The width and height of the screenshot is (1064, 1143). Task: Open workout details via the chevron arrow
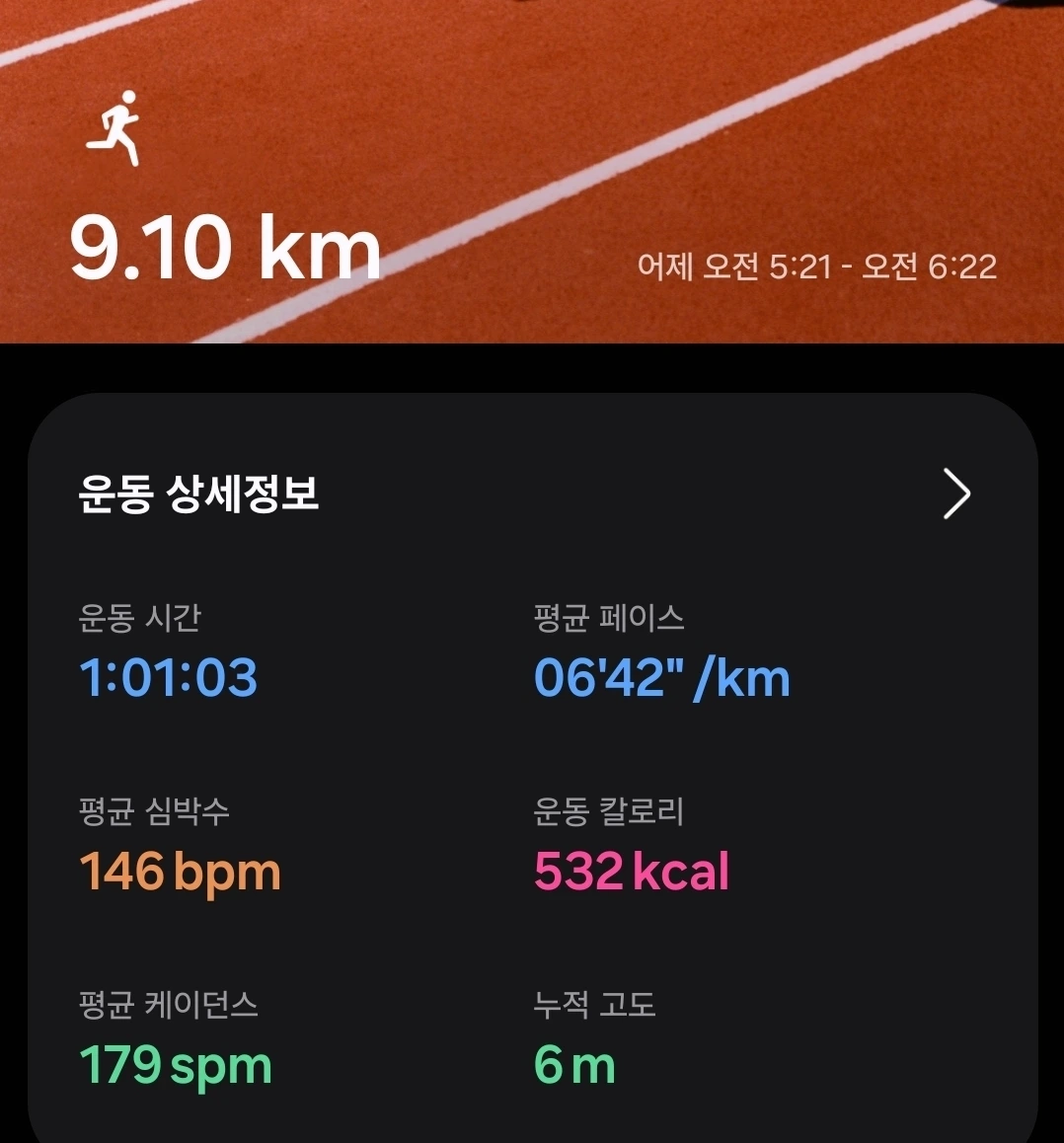point(956,494)
